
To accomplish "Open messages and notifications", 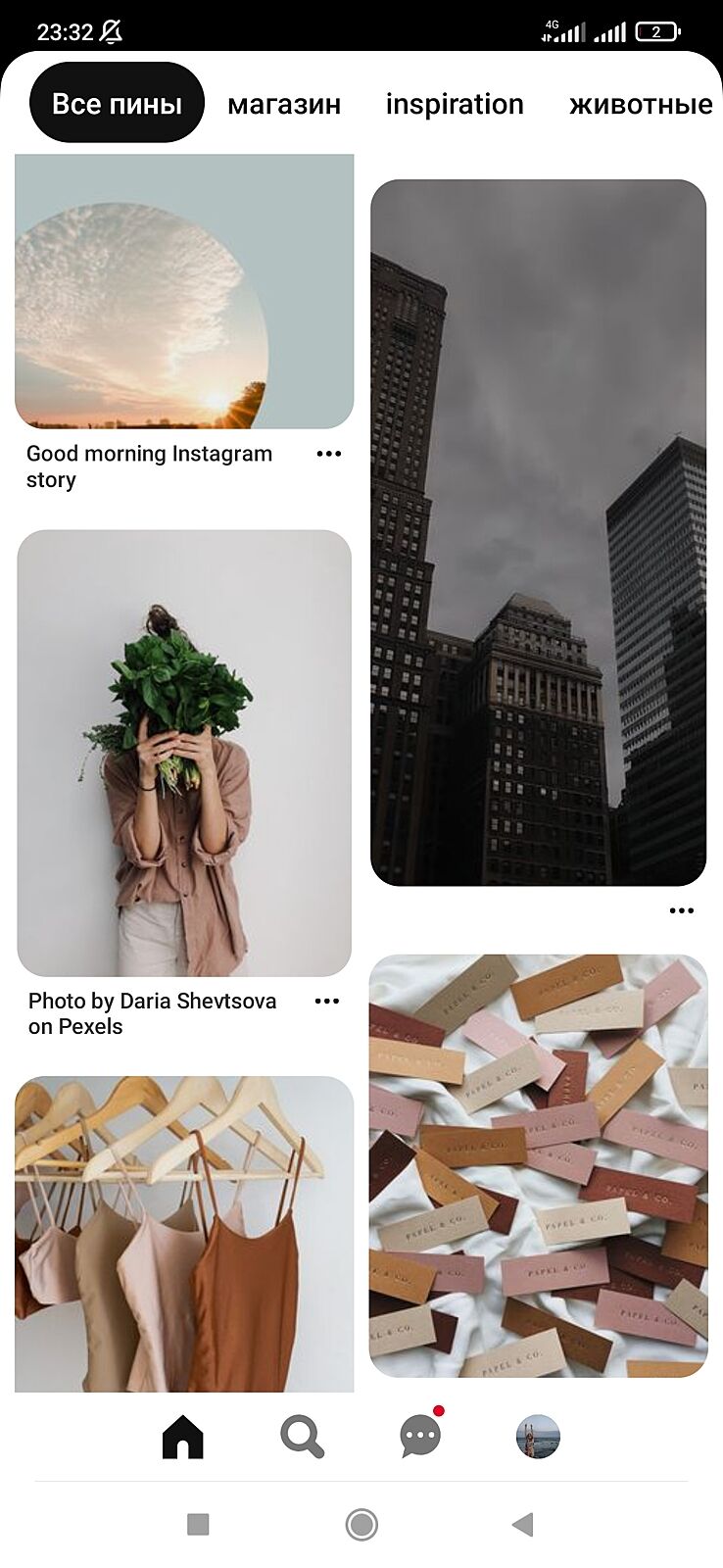I will click(420, 1438).
